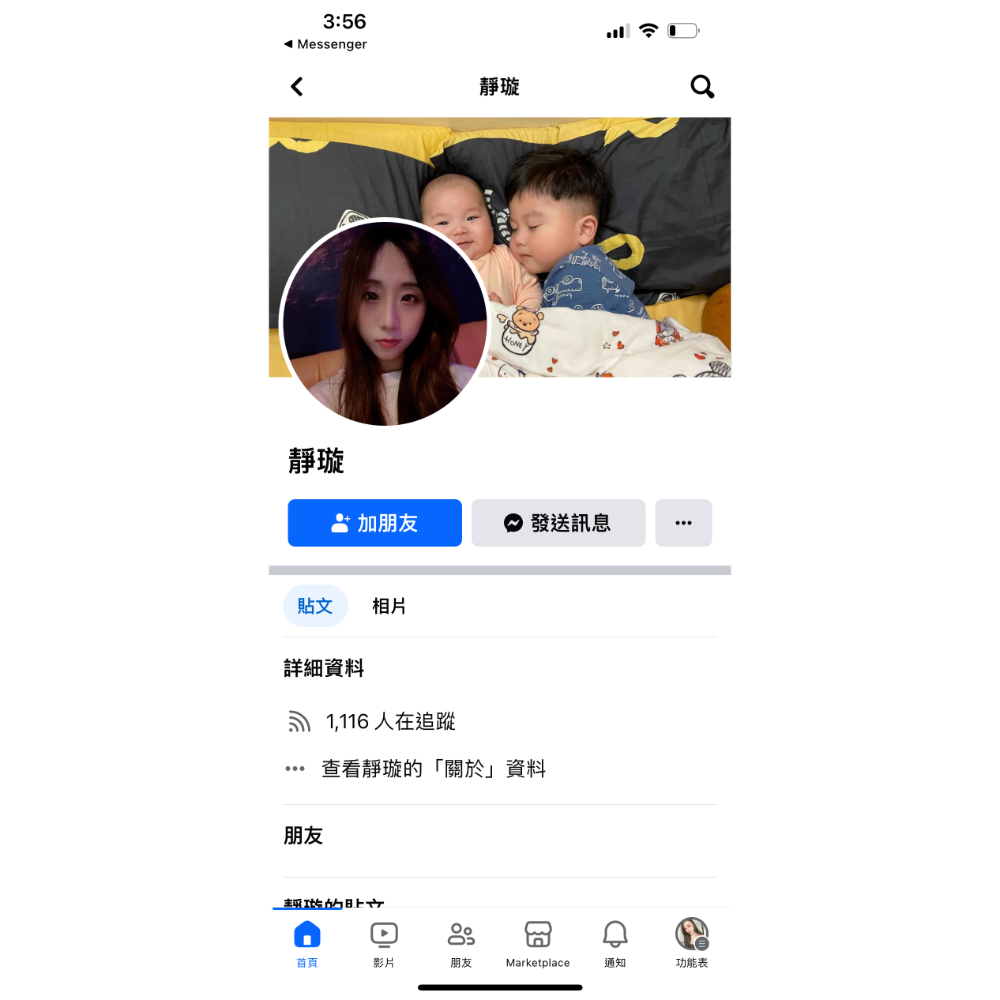Open Marketplace
Screen dimensions: 1000x1000
click(538, 943)
